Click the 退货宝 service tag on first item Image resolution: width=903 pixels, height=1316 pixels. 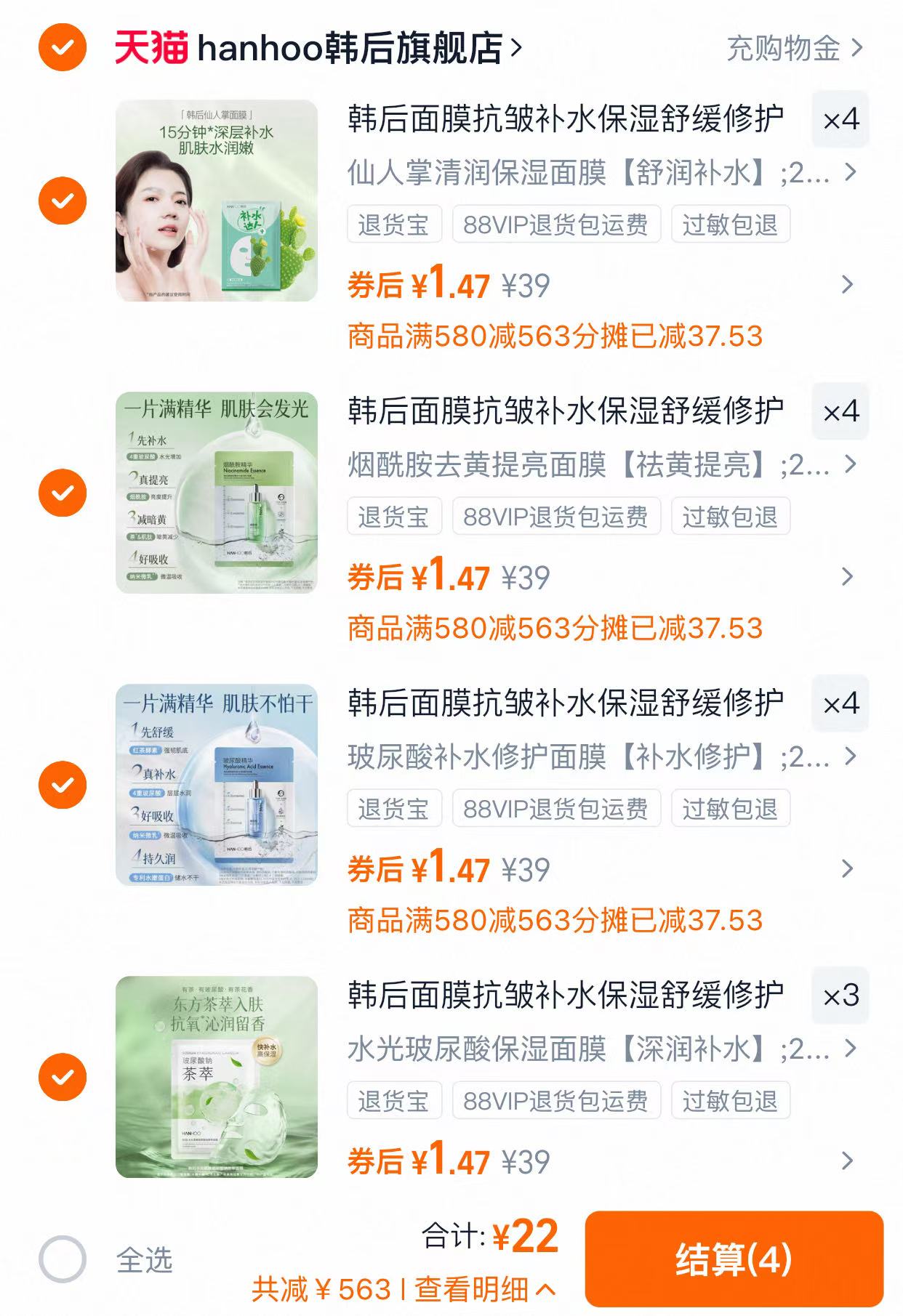(393, 225)
